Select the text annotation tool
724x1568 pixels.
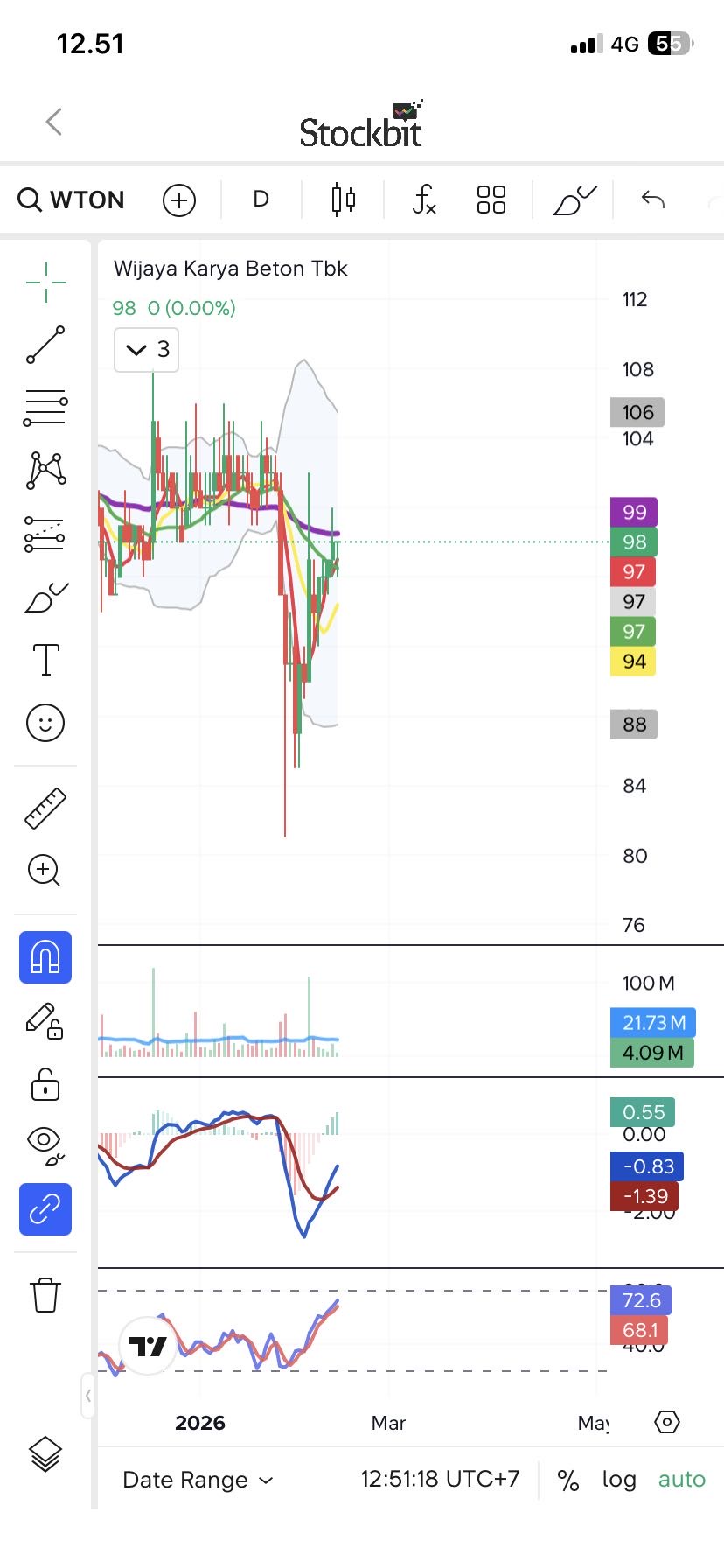click(x=45, y=659)
